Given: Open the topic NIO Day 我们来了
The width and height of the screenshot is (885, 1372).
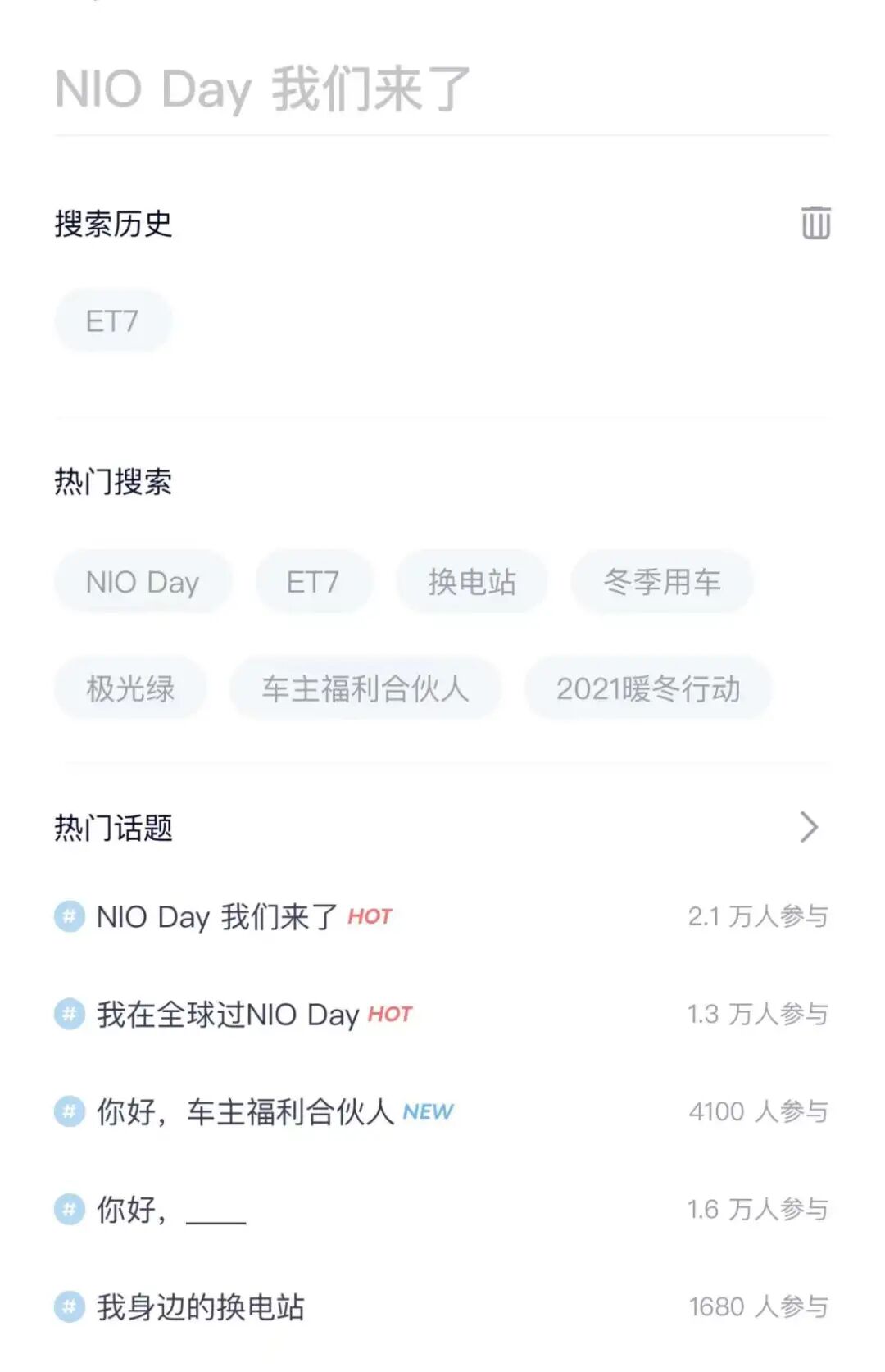Looking at the screenshot, I should (x=442, y=916).
